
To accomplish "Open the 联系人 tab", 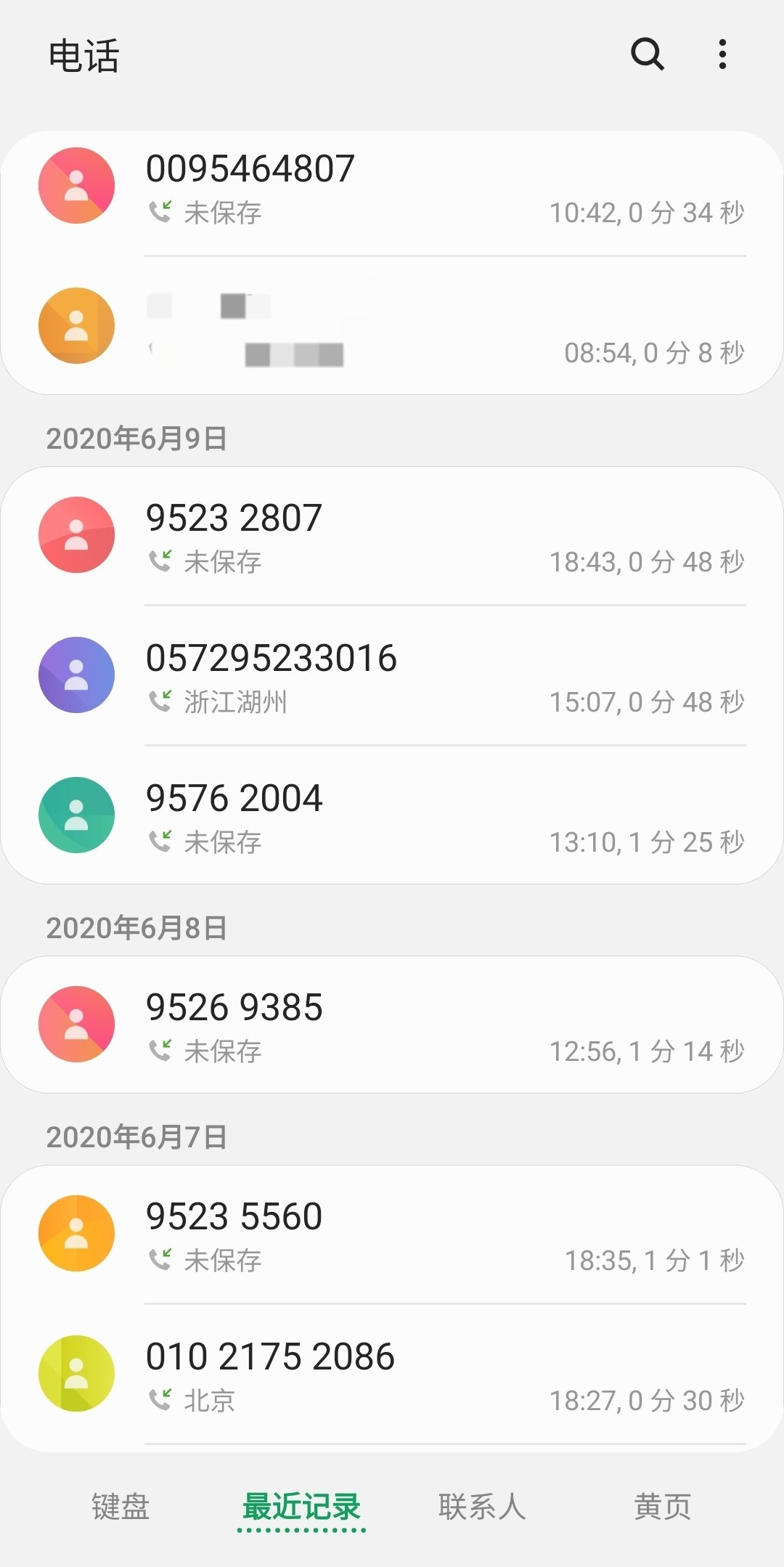I will point(482,1507).
